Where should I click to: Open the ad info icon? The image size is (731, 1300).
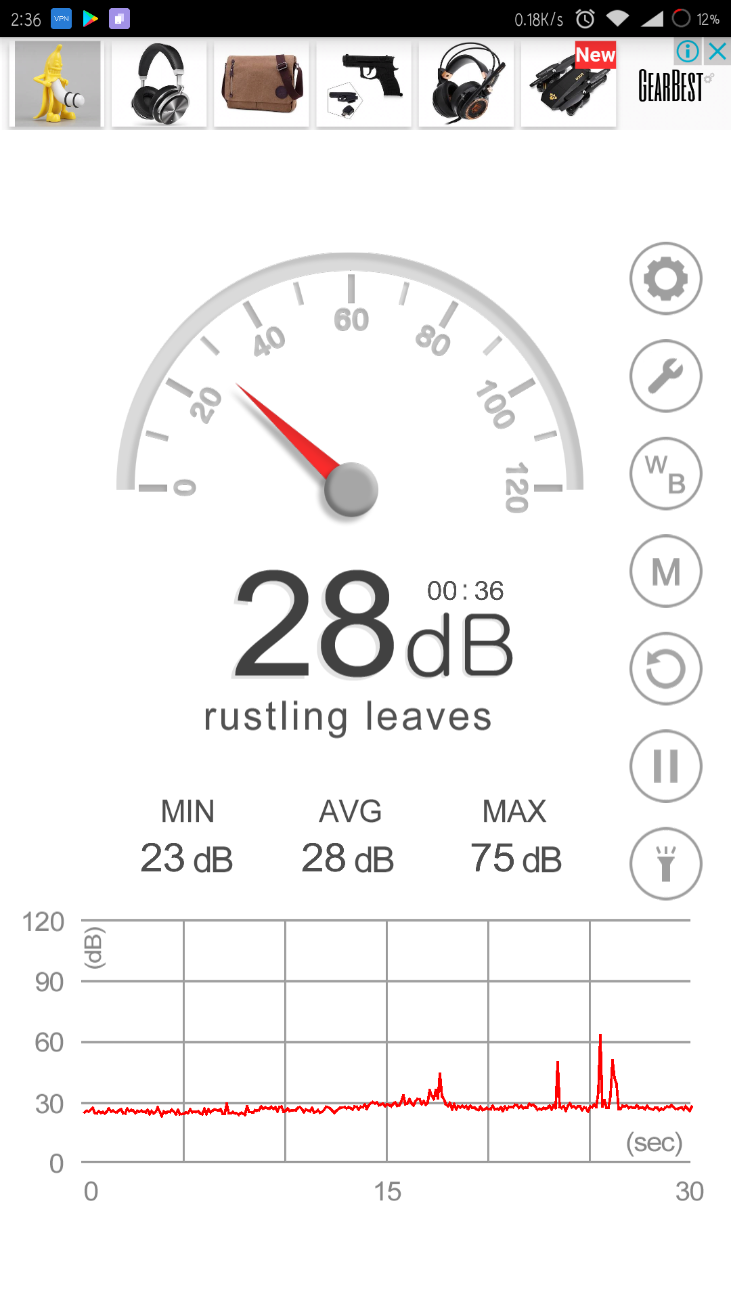click(688, 51)
